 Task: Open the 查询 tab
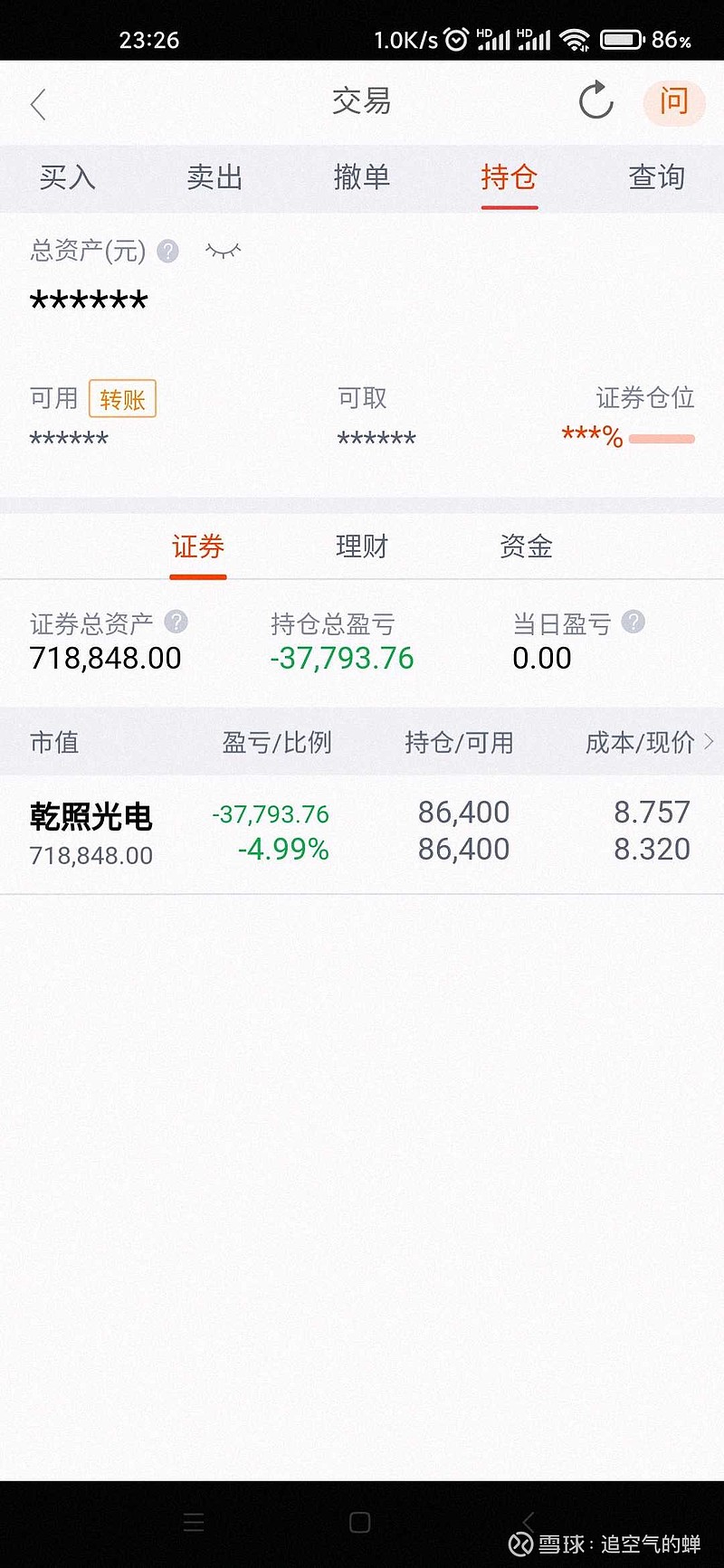pos(657,177)
